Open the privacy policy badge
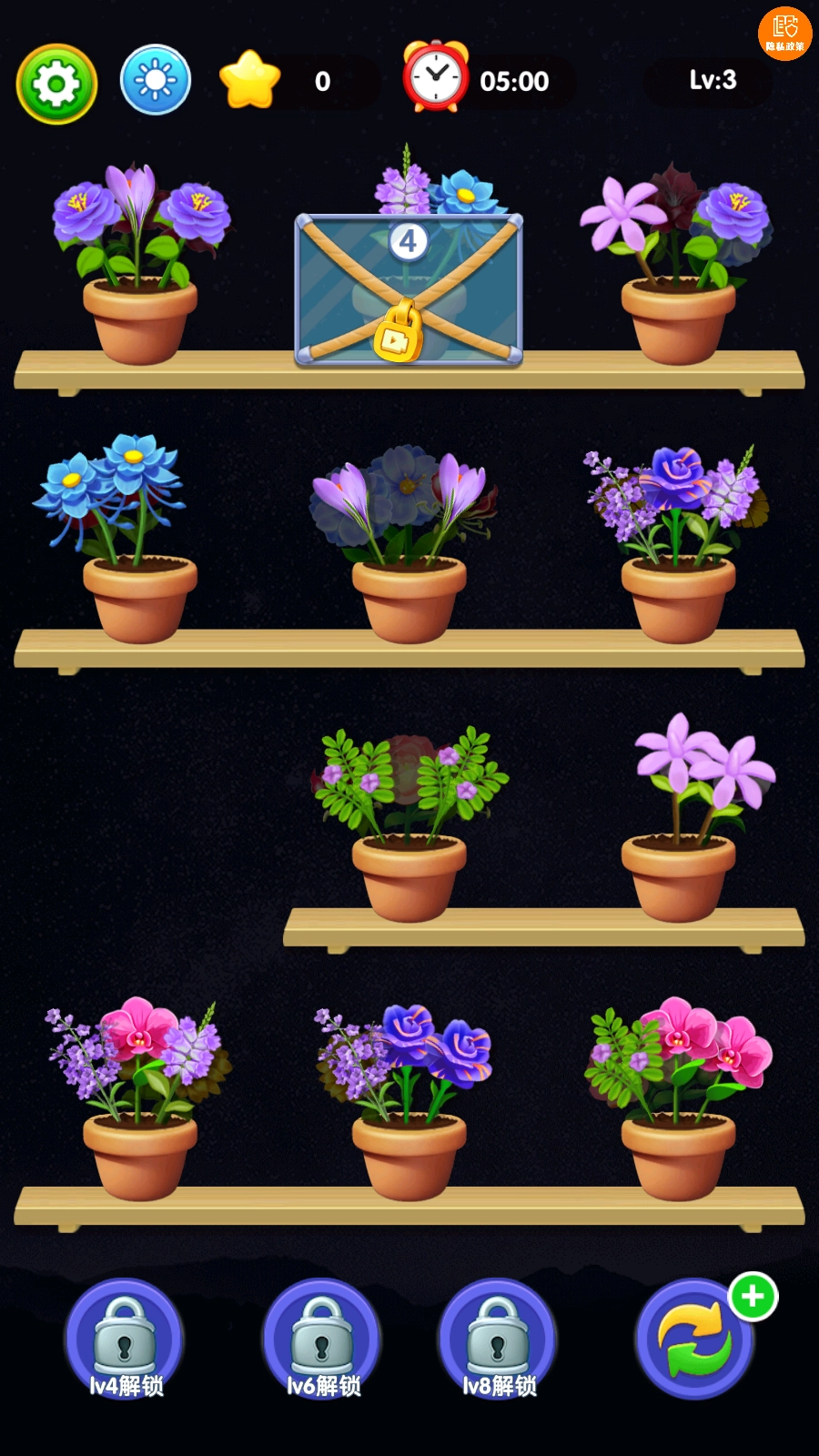 (x=784, y=35)
